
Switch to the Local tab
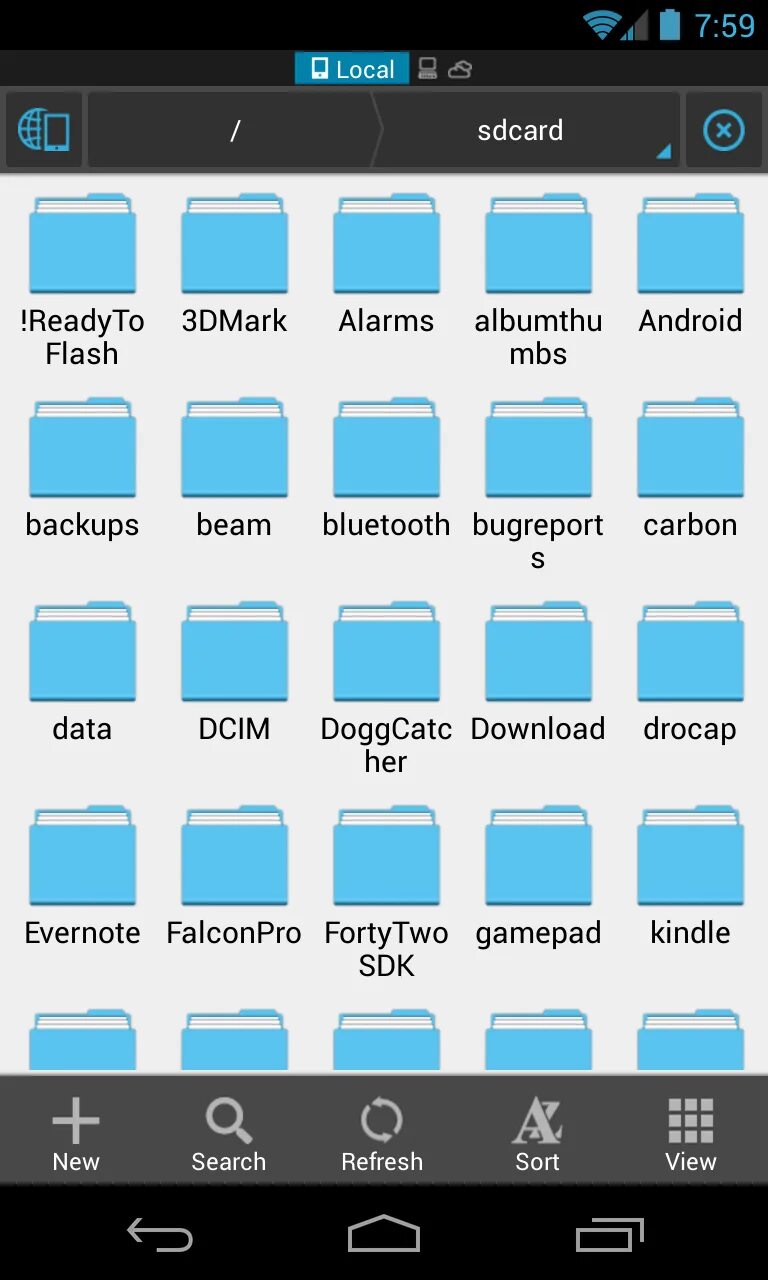[352, 69]
